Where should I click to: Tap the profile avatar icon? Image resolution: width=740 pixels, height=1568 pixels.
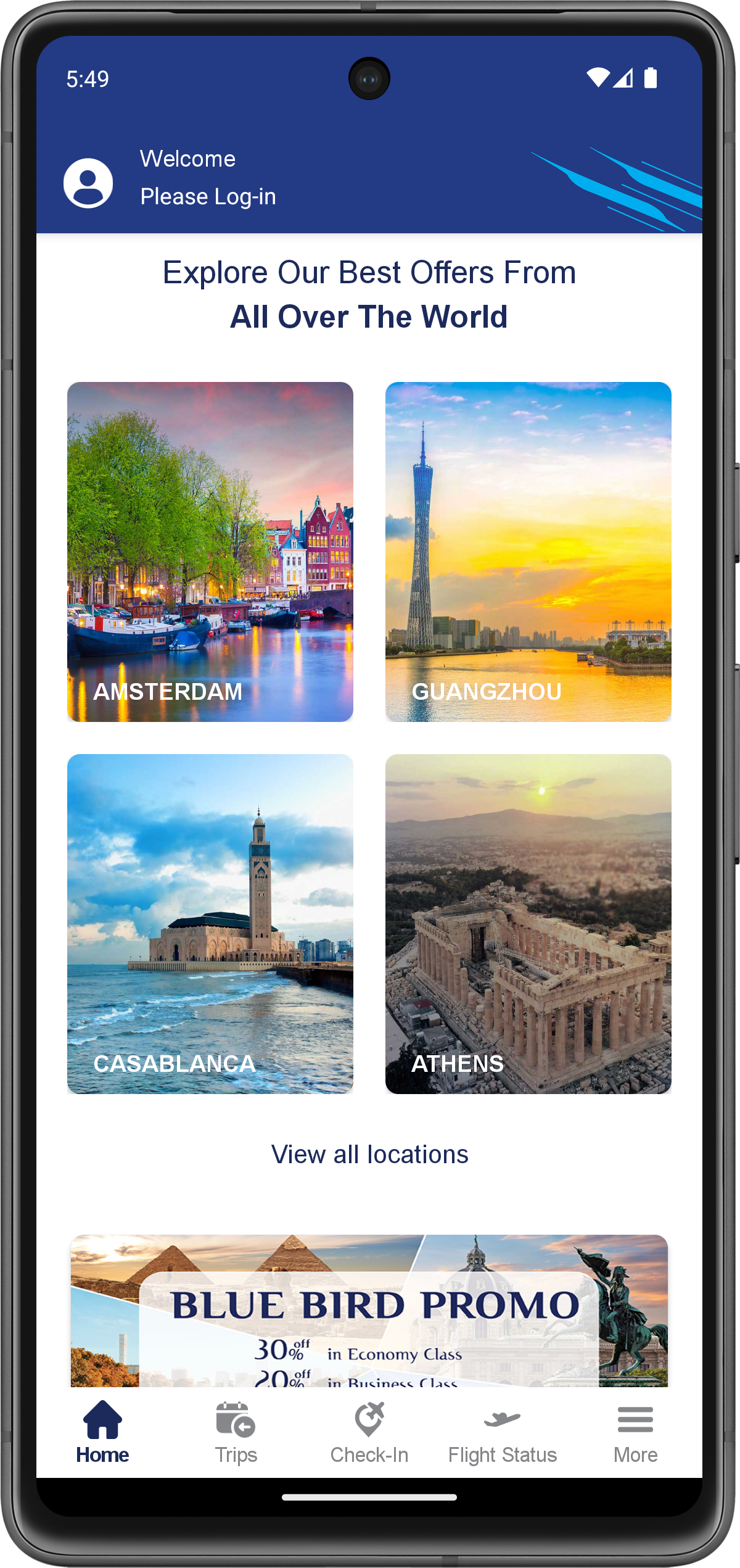click(88, 183)
